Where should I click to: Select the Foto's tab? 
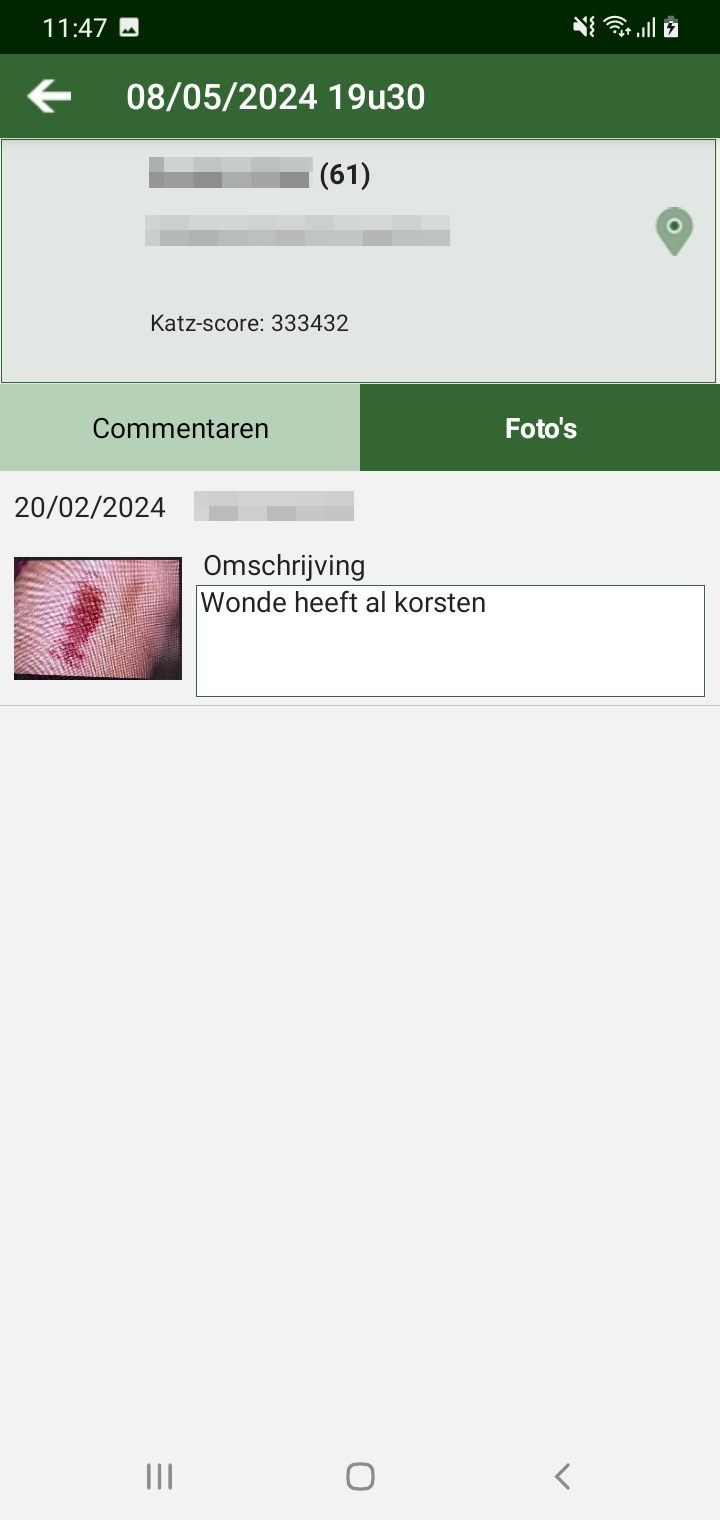(540, 428)
